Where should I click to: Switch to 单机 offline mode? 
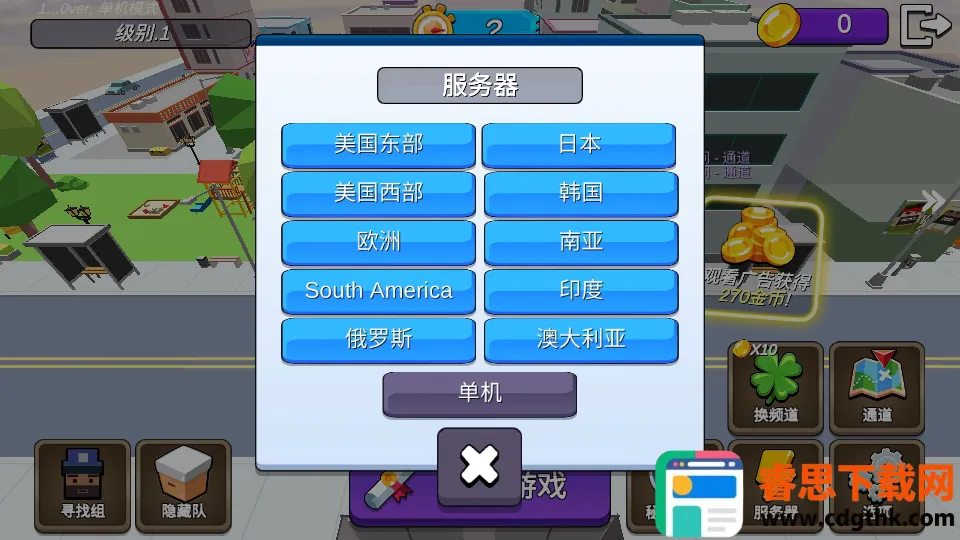(x=480, y=393)
